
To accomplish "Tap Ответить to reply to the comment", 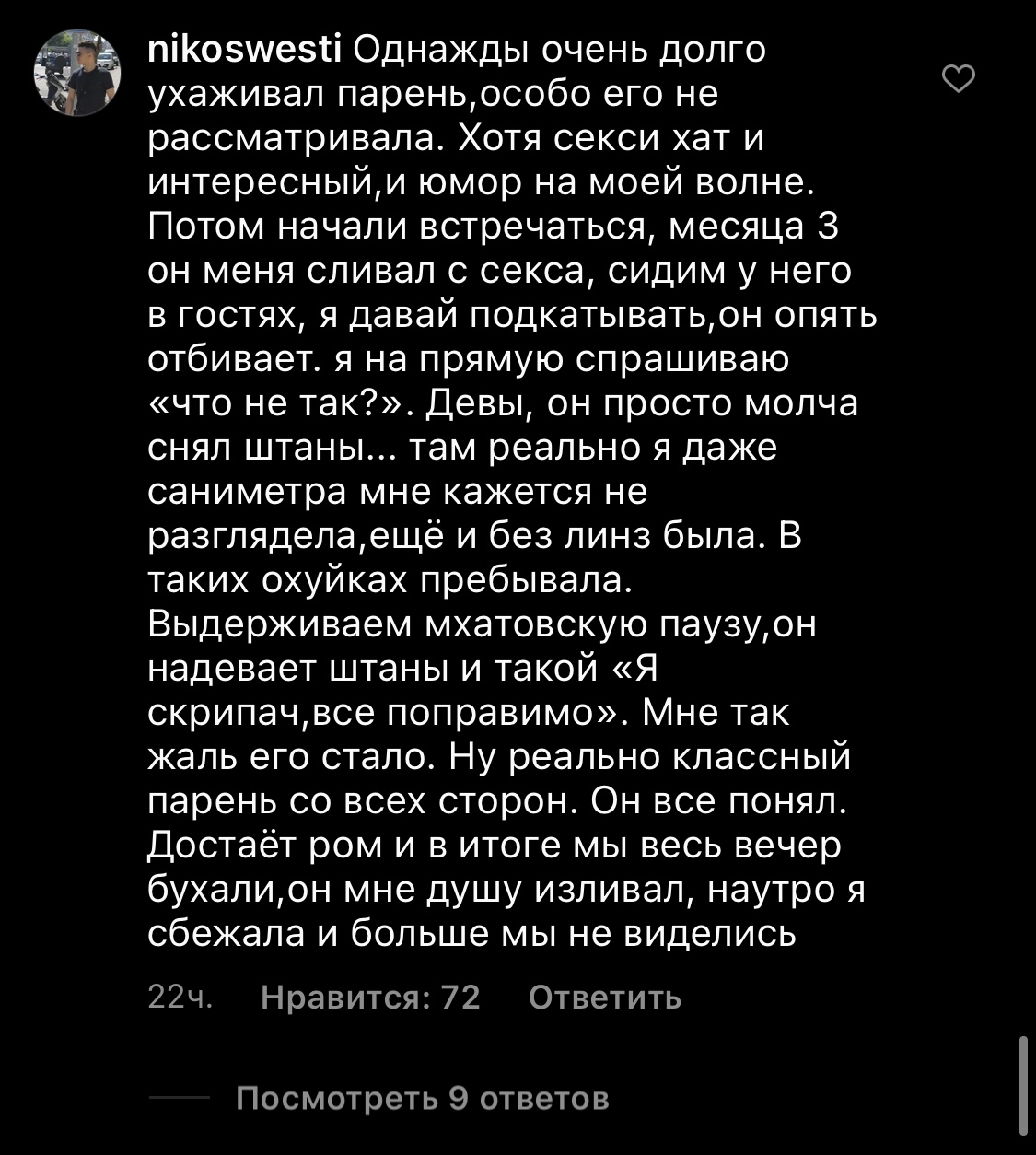I will point(605,997).
